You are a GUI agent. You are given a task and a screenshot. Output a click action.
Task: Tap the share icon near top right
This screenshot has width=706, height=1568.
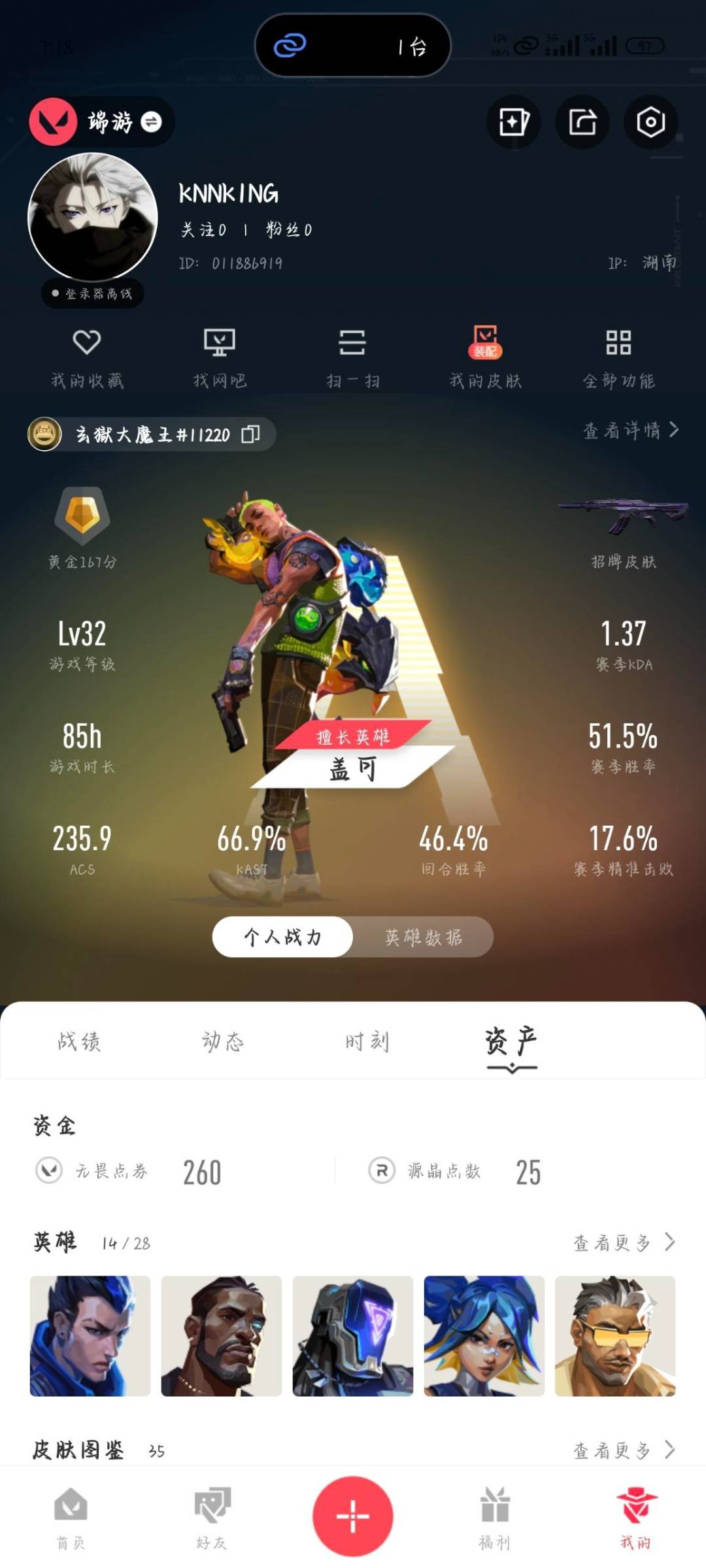pos(582,122)
